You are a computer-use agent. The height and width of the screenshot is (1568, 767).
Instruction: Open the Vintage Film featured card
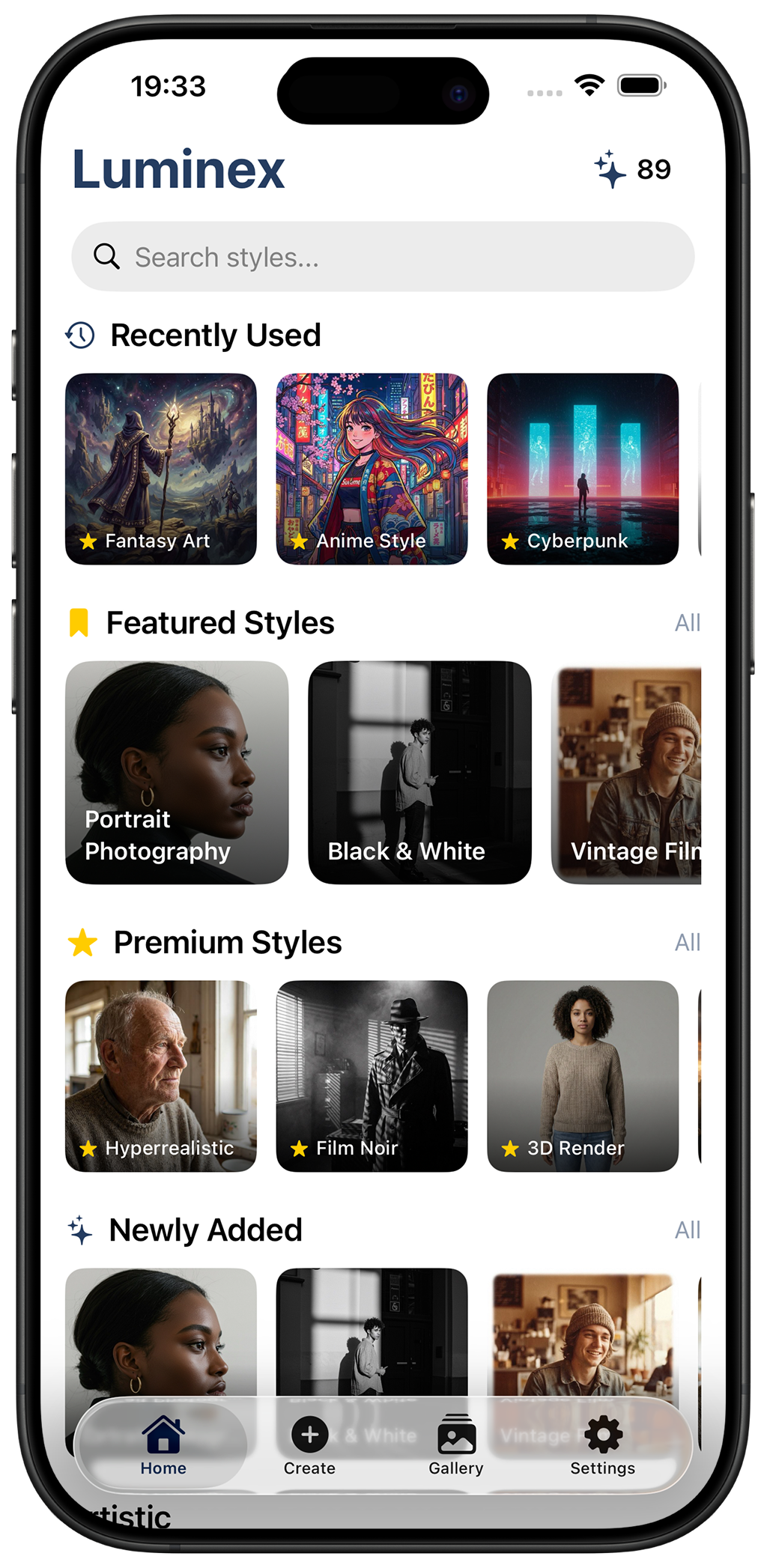pos(628,772)
